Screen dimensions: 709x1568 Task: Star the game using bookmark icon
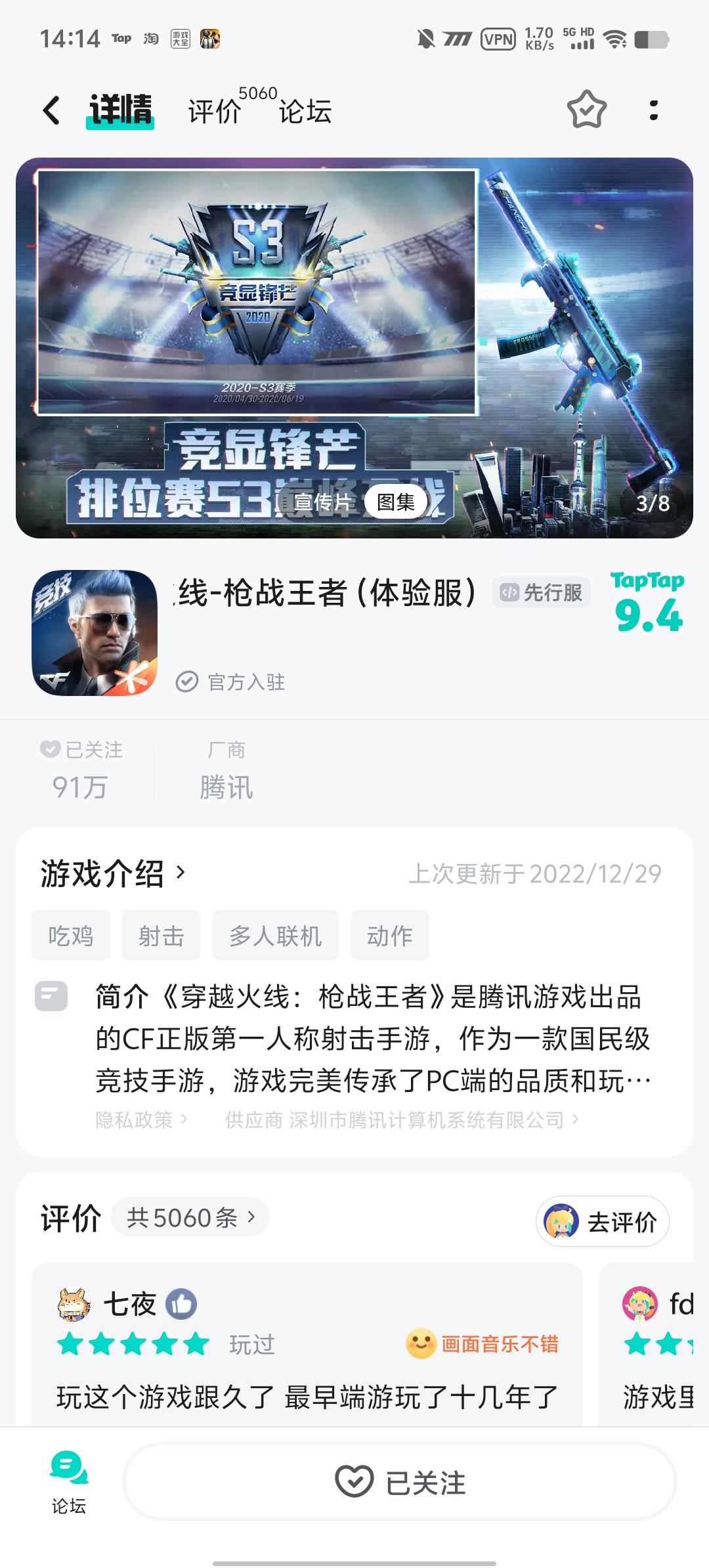coord(586,110)
